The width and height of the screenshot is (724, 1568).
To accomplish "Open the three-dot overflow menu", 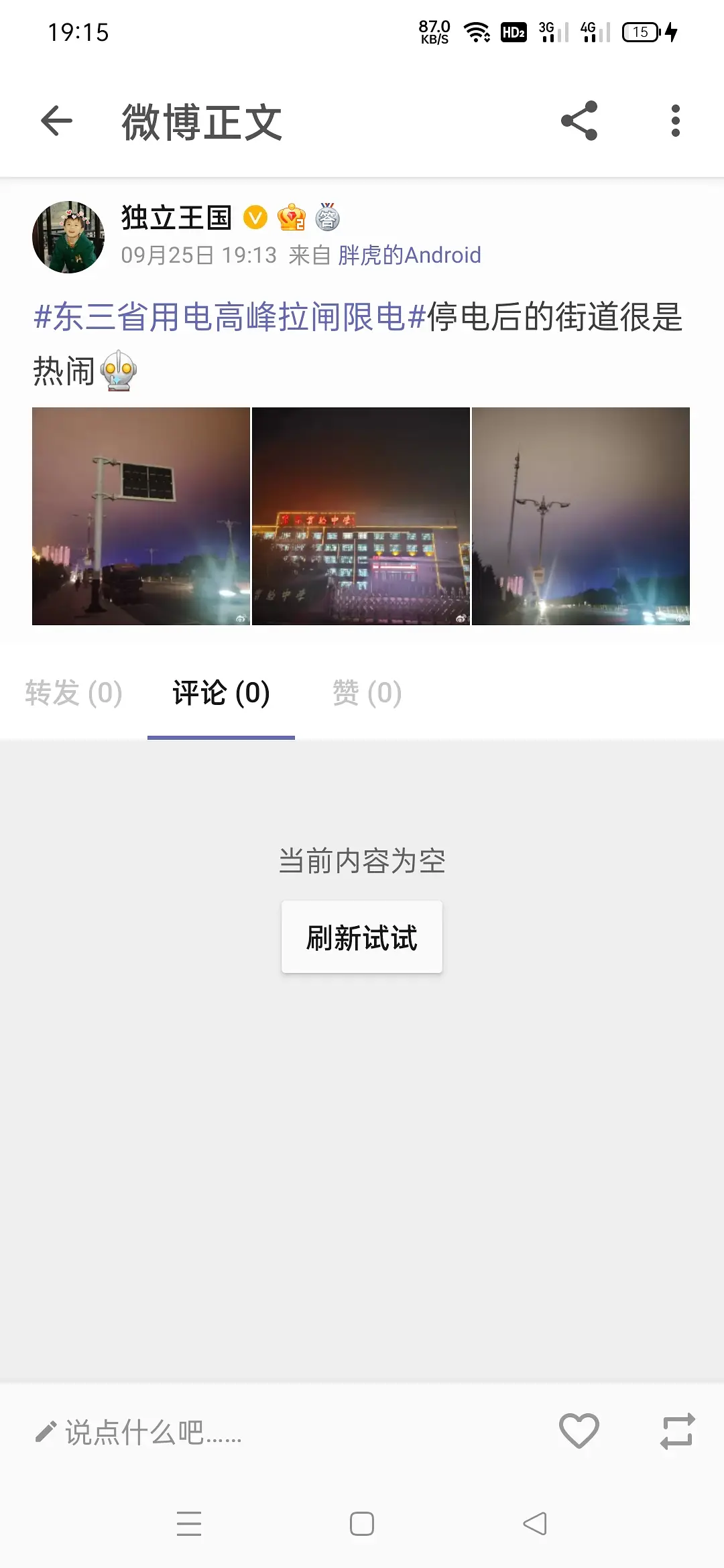I will pyautogui.click(x=675, y=121).
